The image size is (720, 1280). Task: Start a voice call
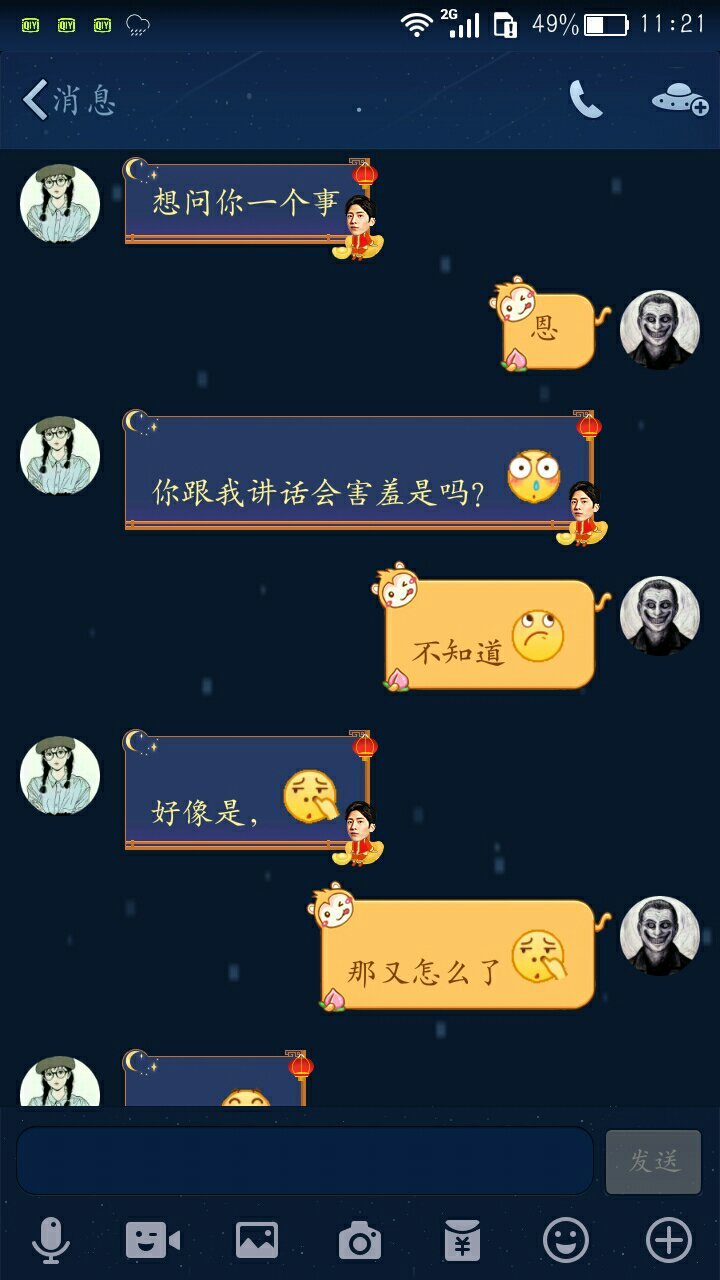click(586, 100)
